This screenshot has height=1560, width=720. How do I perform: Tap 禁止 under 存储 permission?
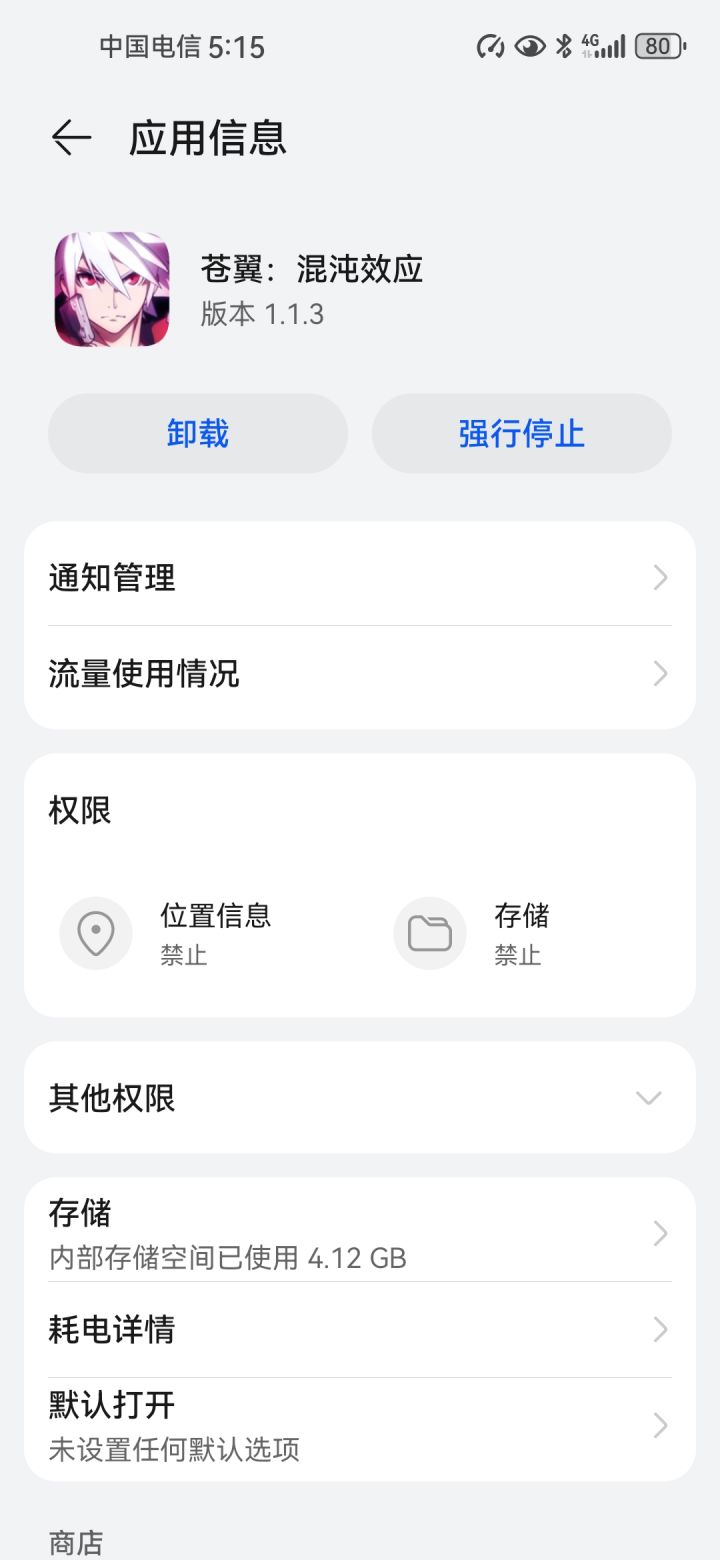pyautogui.click(x=516, y=955)
